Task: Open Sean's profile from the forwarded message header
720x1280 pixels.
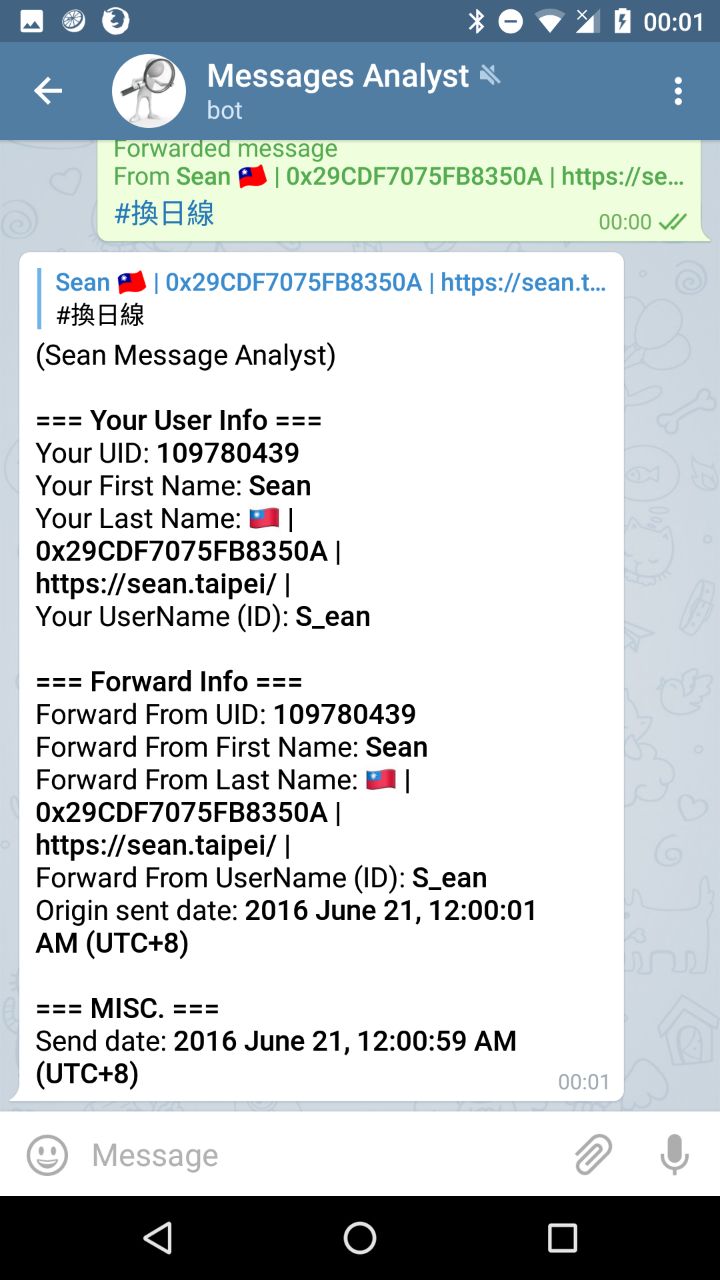Action: click(x=204, y=177)
